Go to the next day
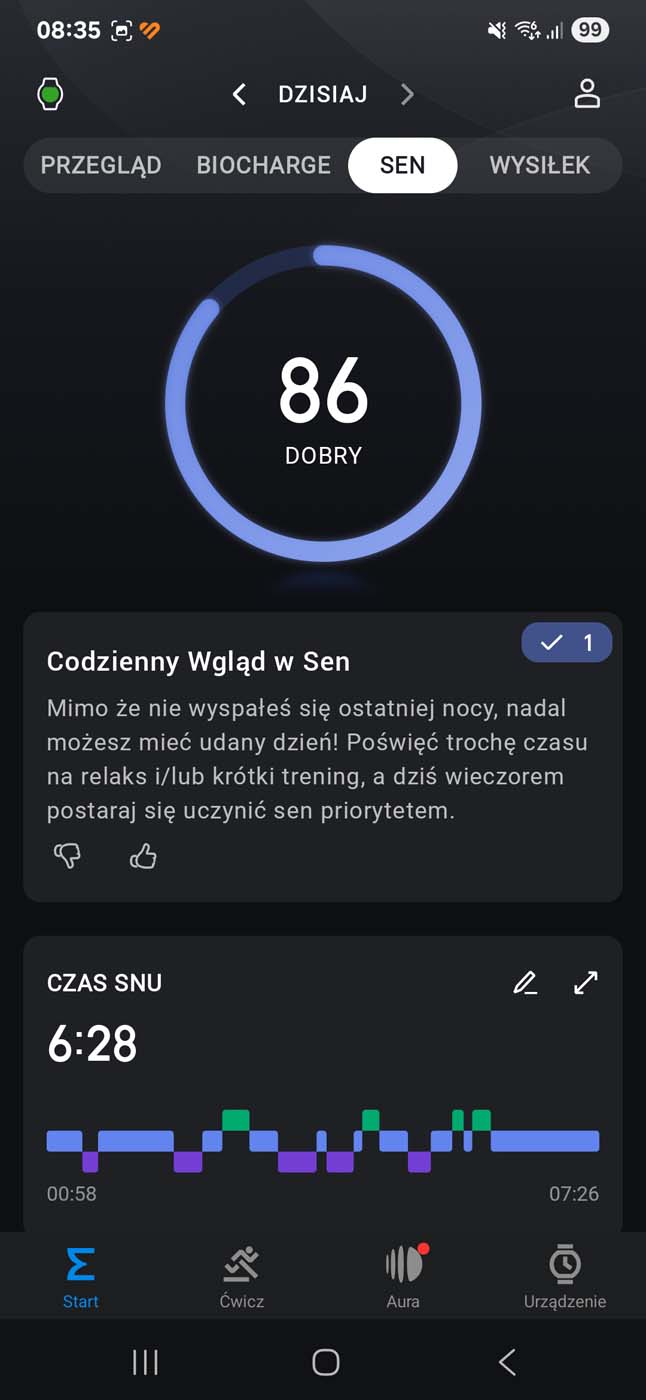Screen dimensions: 646x1400 pos(407,95)
